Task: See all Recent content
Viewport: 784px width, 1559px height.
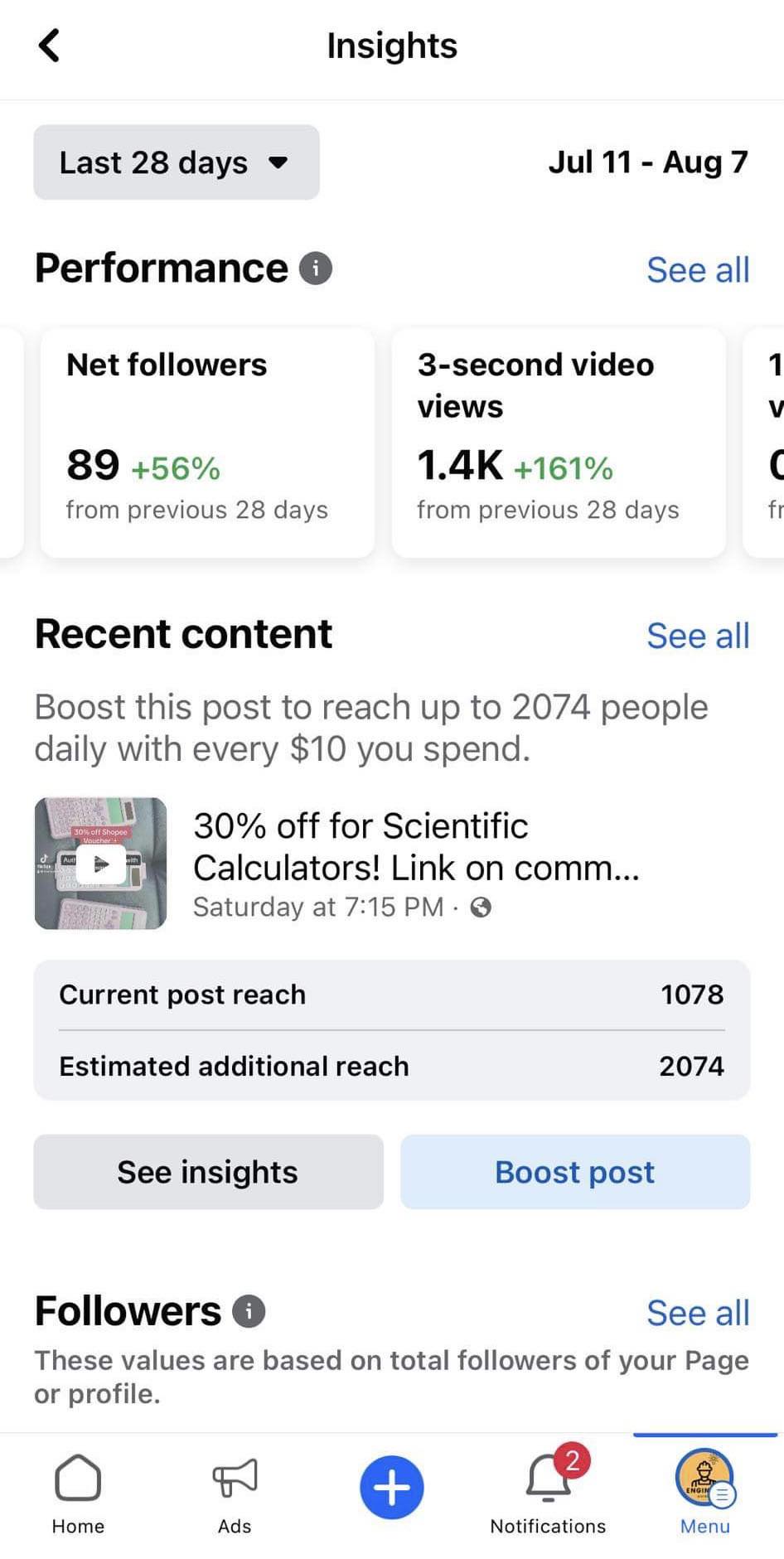Action: tap(697, 637)
